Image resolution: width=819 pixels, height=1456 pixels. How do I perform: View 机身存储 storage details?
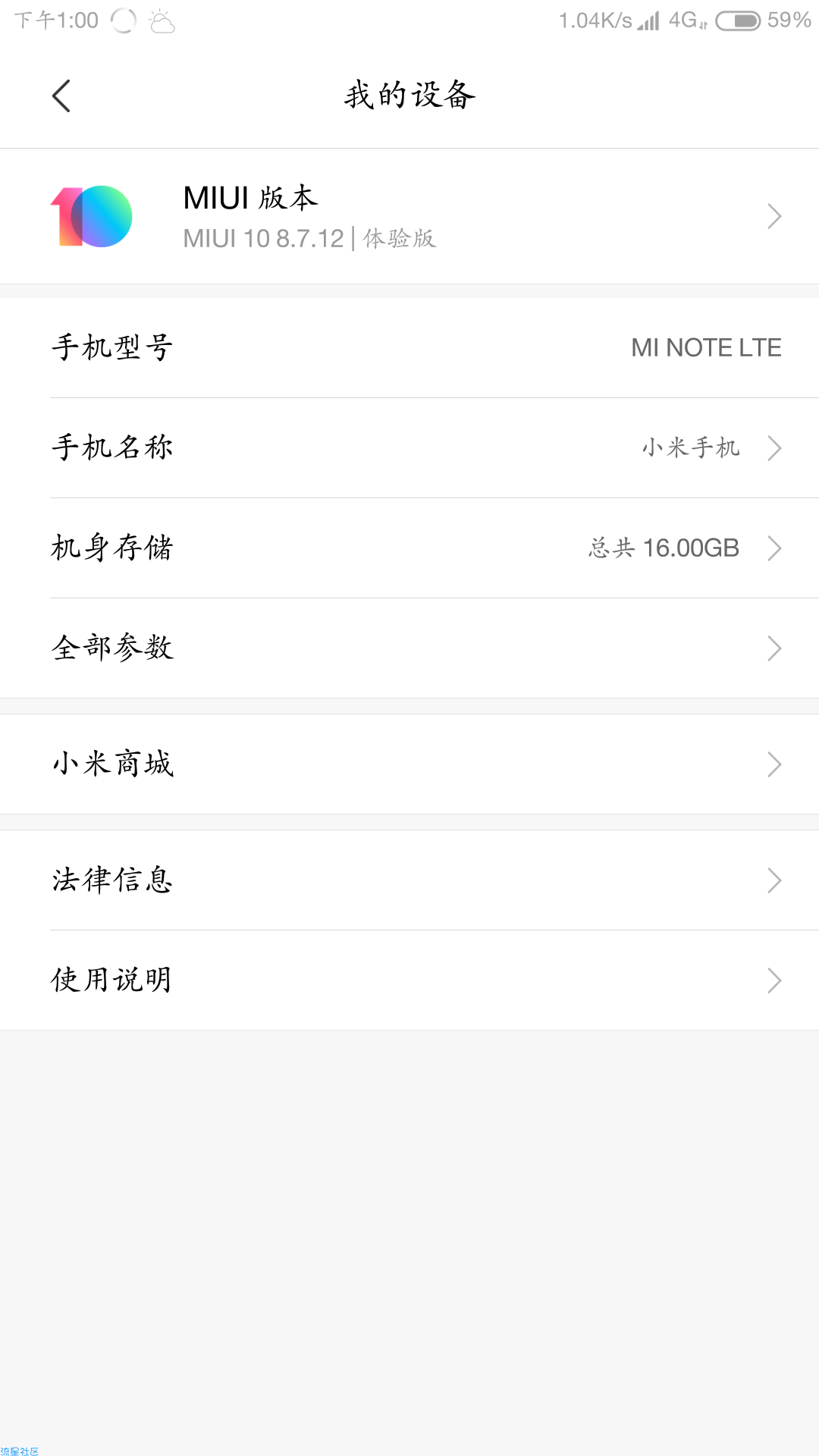pos(409,548)
